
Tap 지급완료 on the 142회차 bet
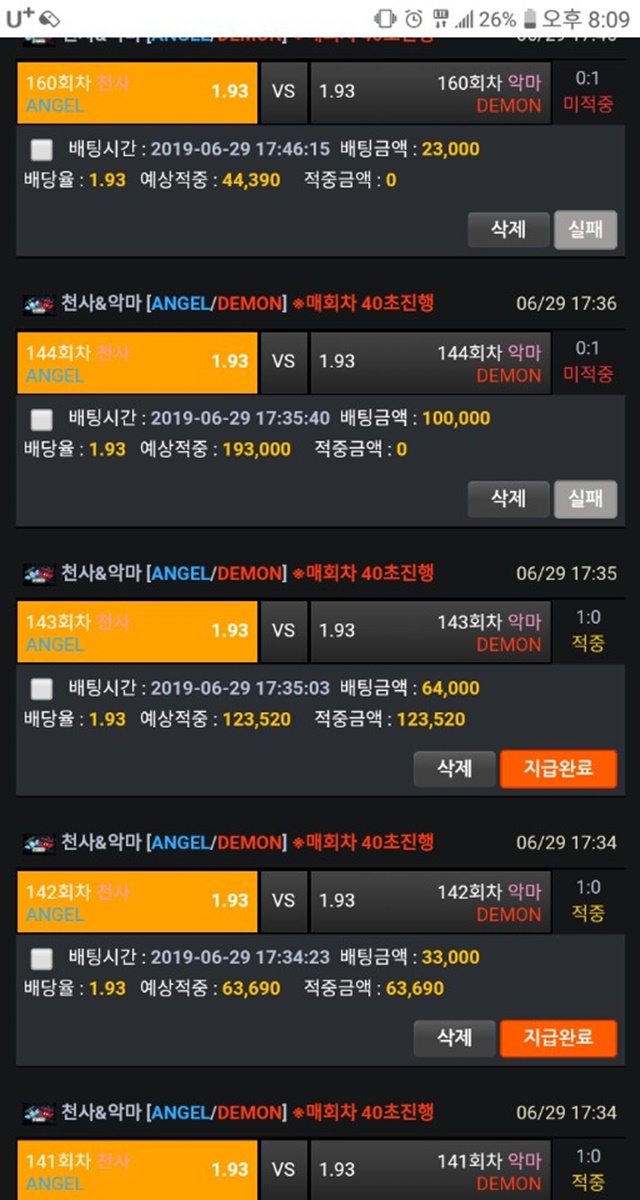click(559, 1038)
